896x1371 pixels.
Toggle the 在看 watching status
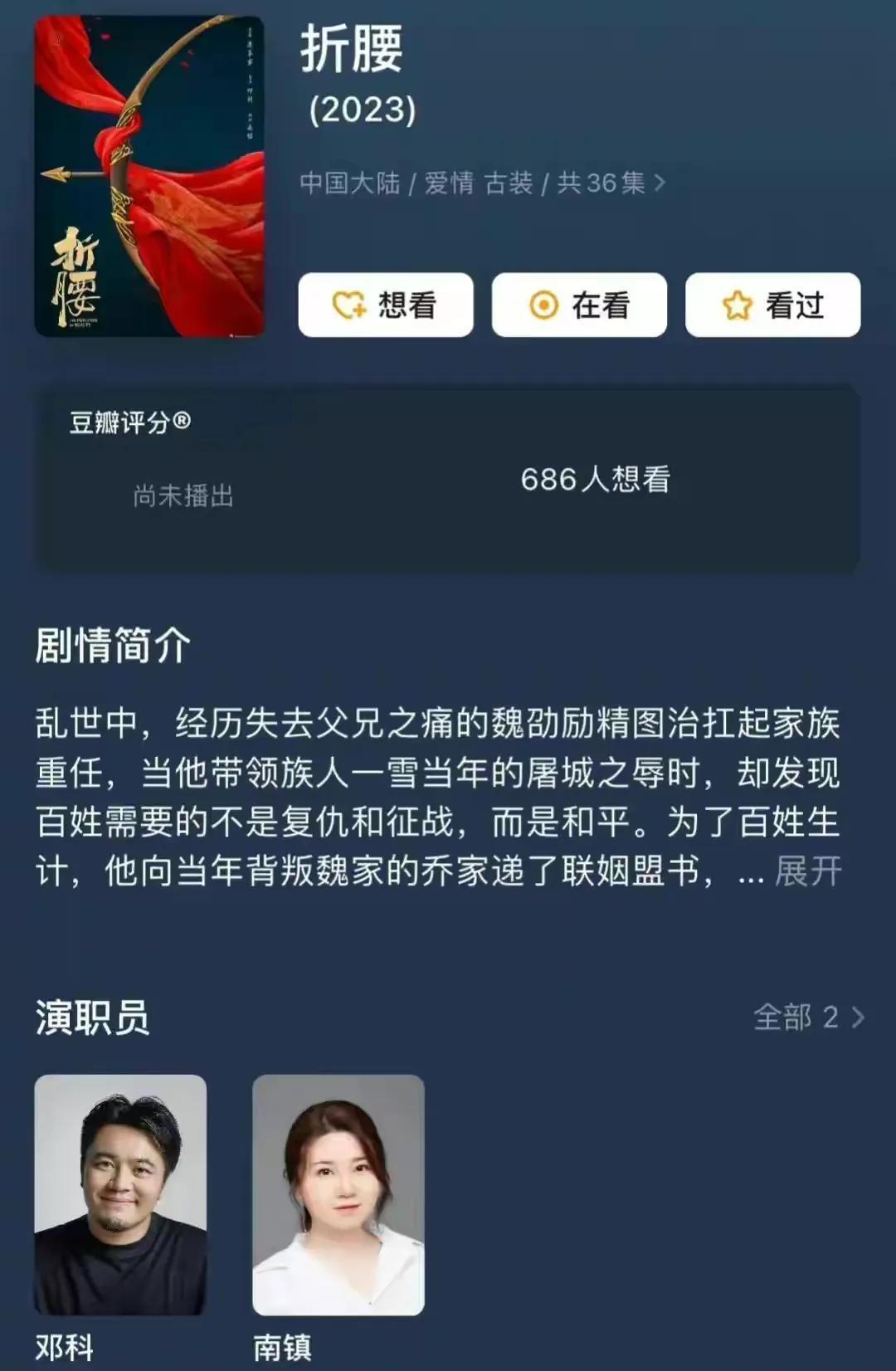[579, 306]
